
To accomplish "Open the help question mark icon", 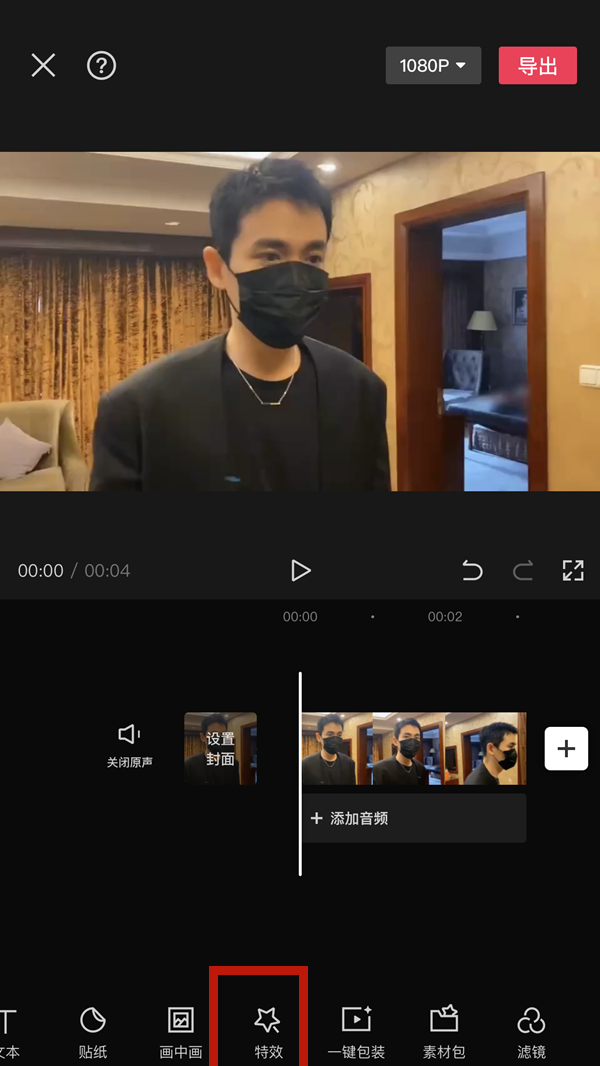I will coord(101,66).
